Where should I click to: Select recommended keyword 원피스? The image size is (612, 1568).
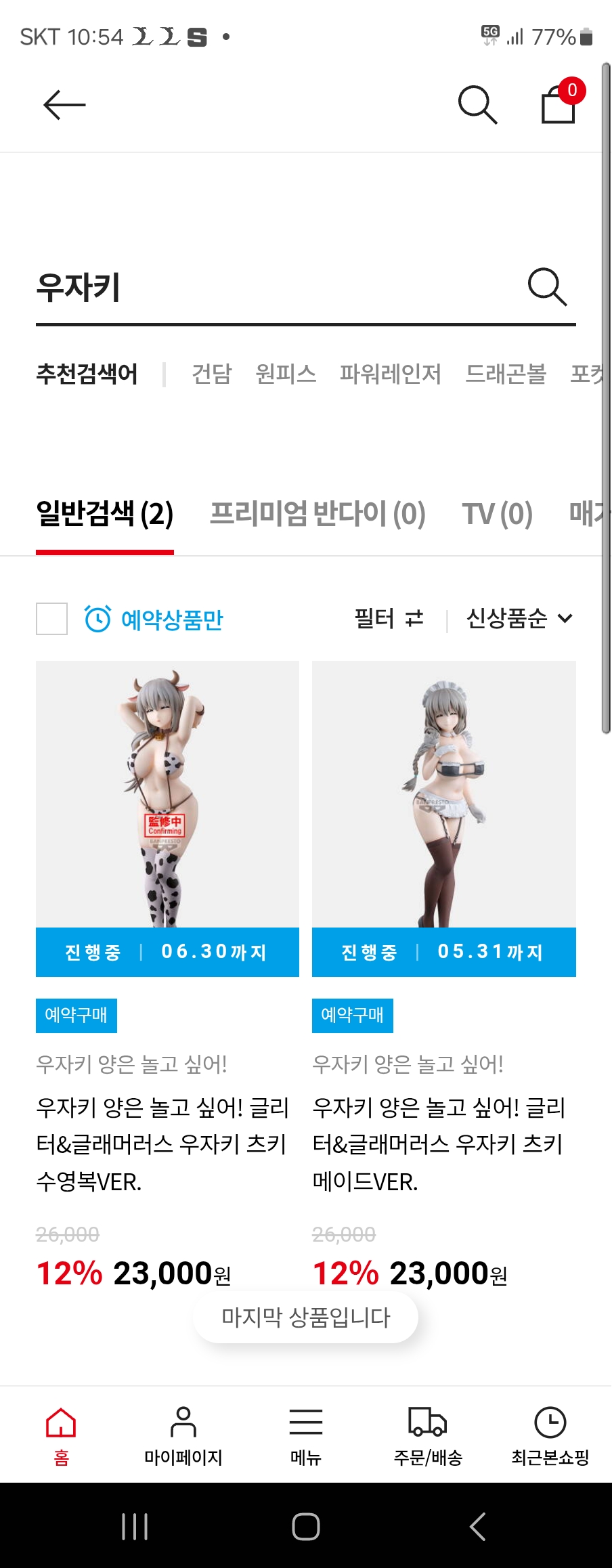click(x=286, y=374)
